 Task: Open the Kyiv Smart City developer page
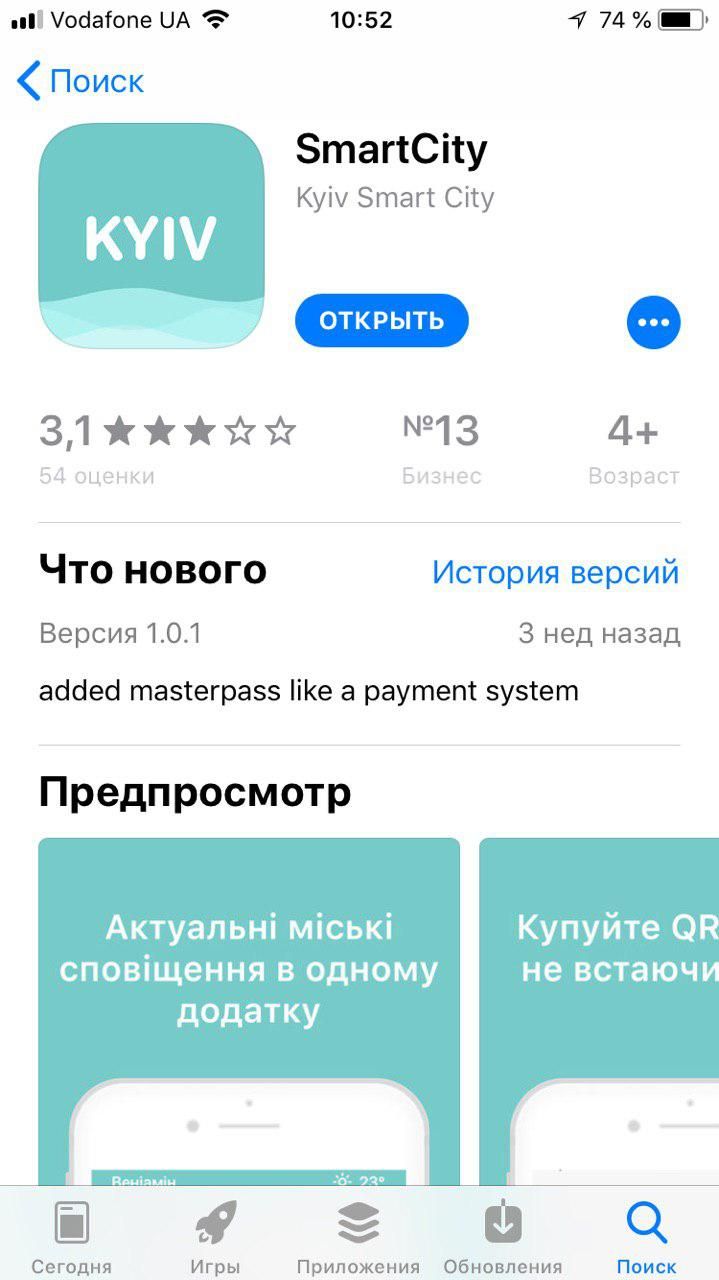tap(395, 198)
